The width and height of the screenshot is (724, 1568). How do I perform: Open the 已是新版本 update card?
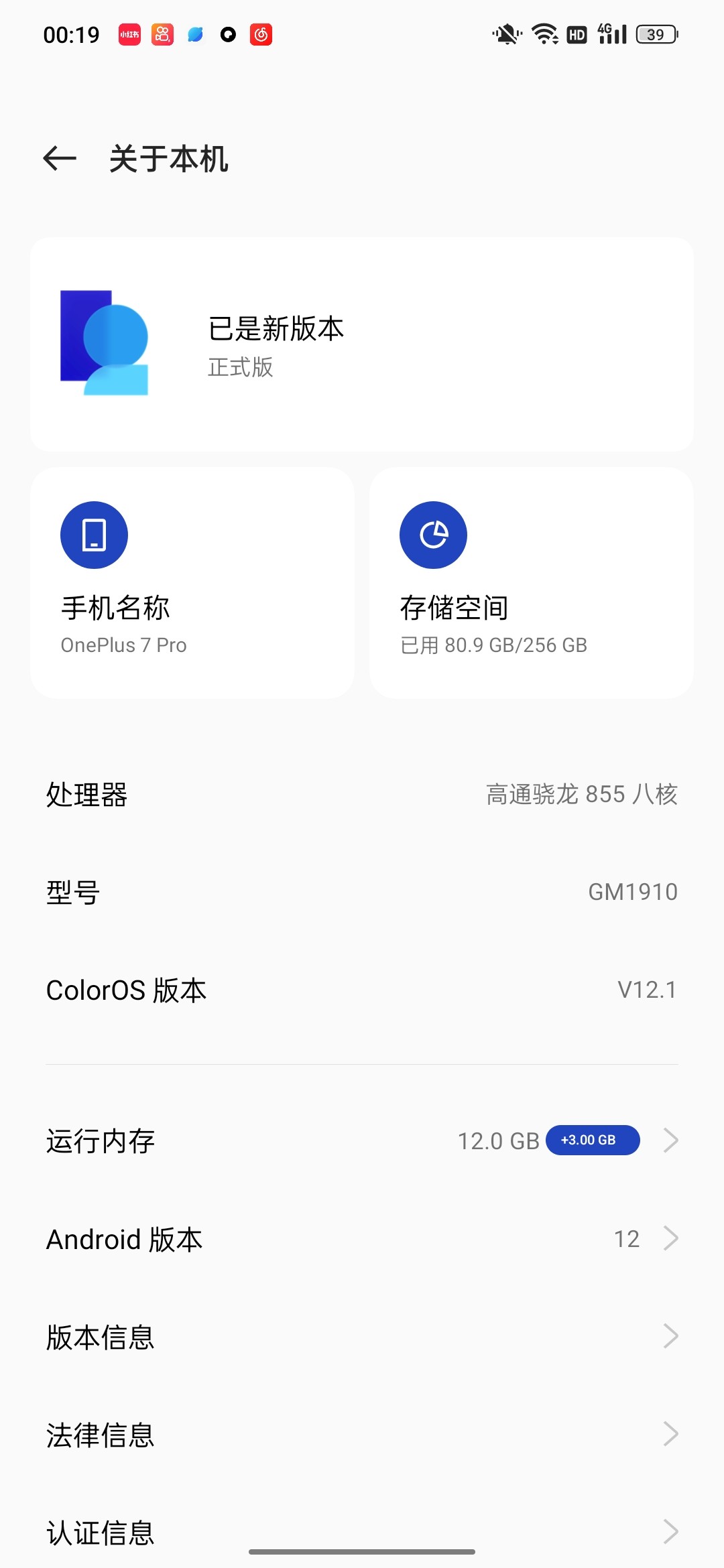tap(362, 344)
